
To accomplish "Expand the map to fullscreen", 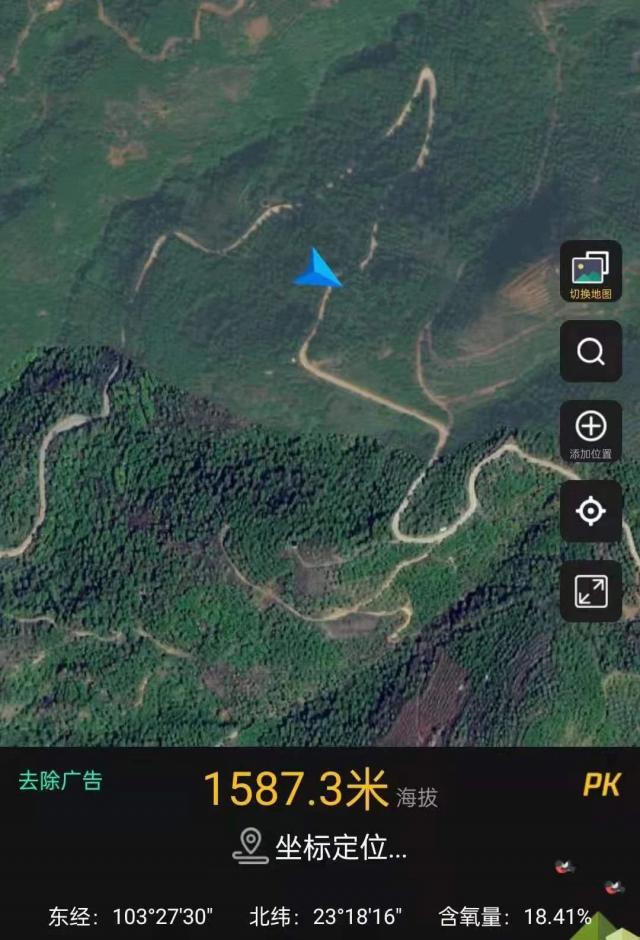I will (590, 591).
